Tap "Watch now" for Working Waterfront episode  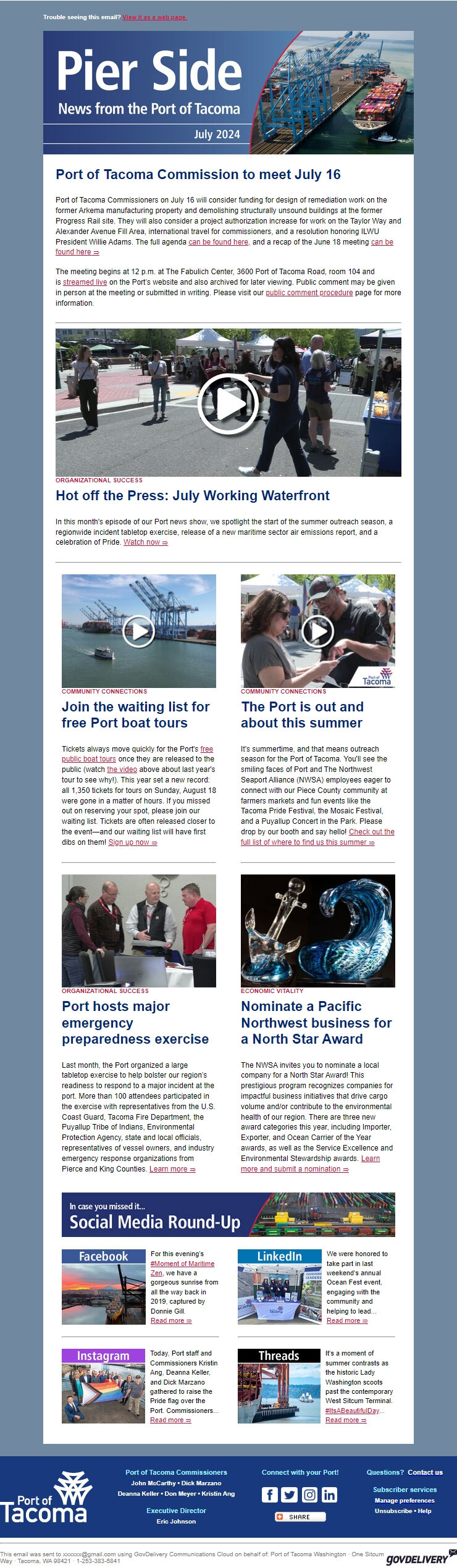pos(145,542)
